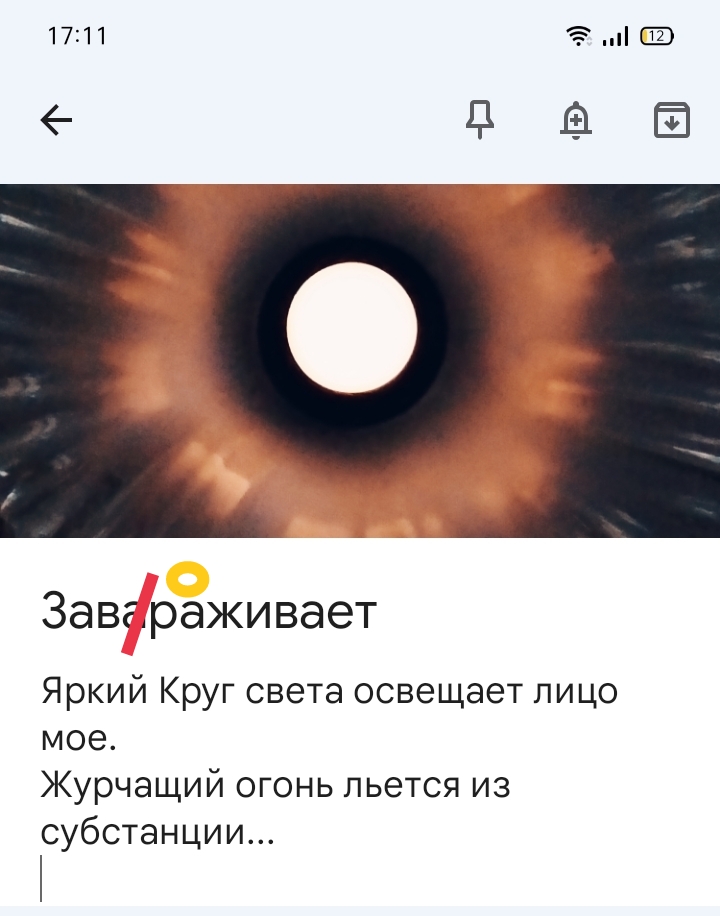Open the attached light circle photo
Viewport: 720px width, 916px height.
[x=360, y=360]
